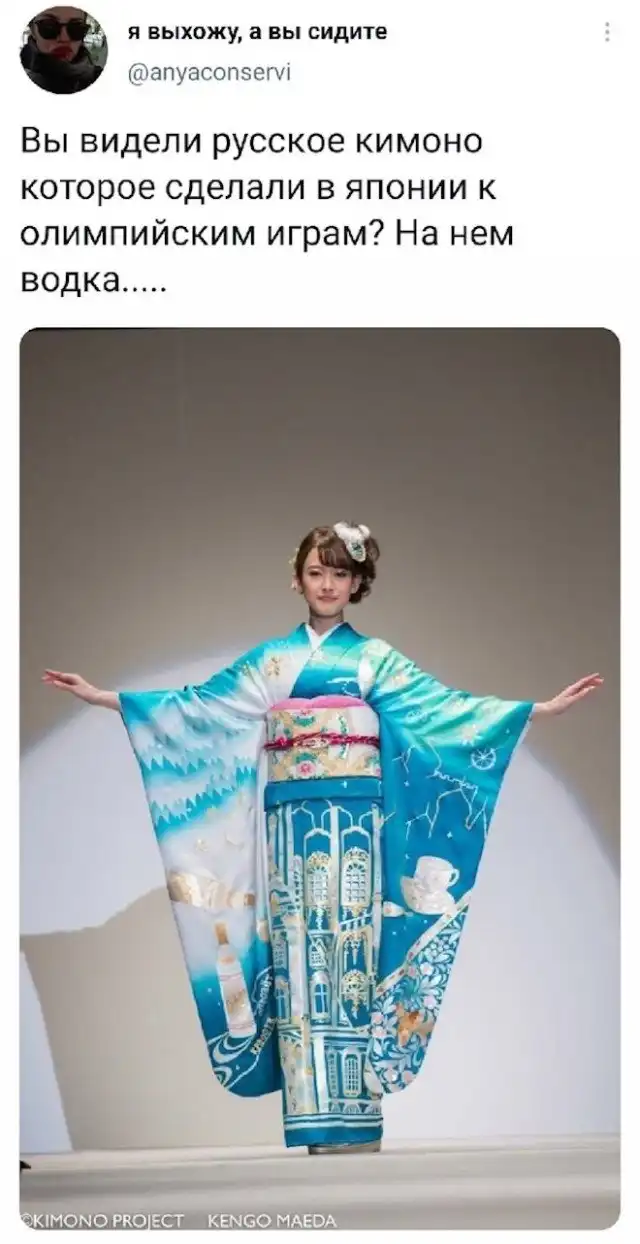Open the tweet's overflow menu

(x=608, y=33)
